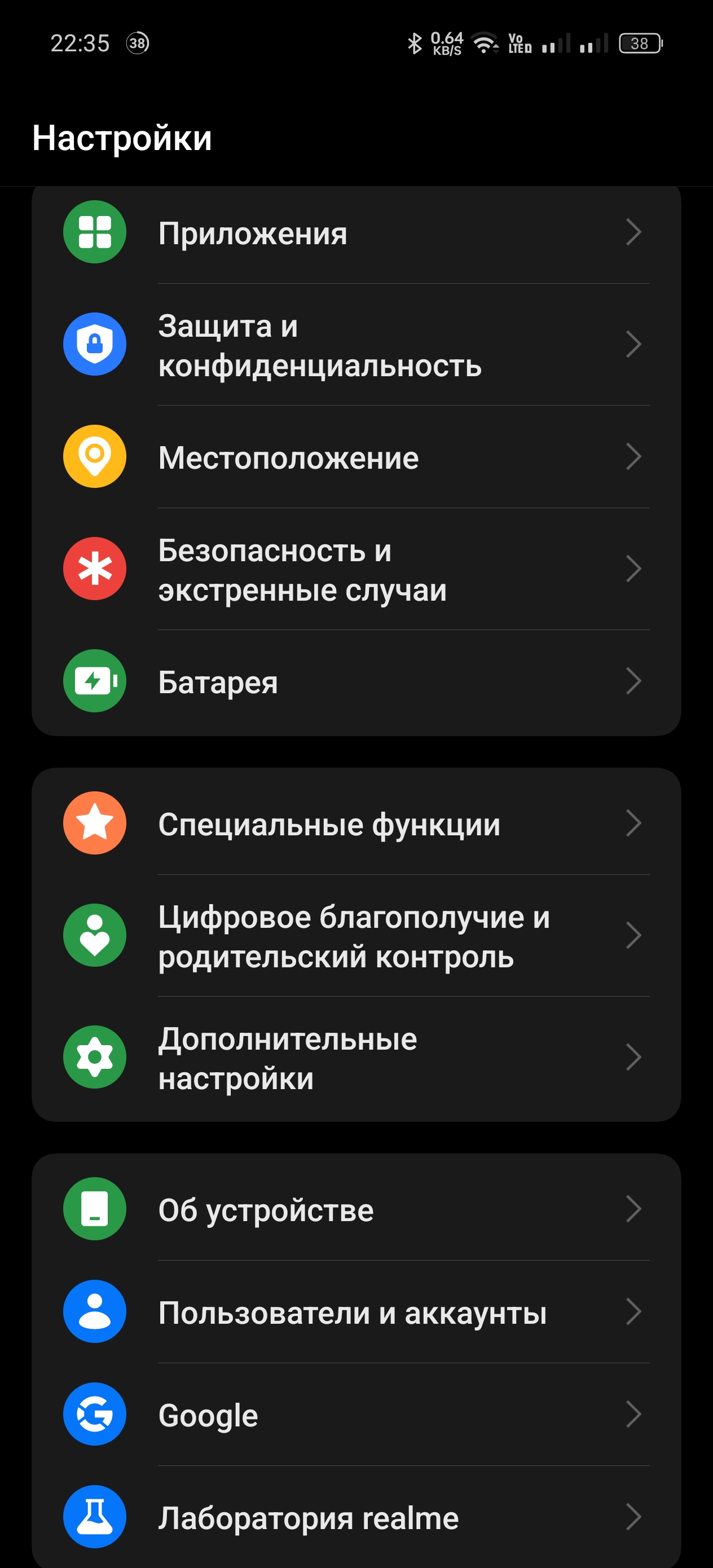Open Приложения settings
The width and height of the screenshot is (713, 1568).
(356, 233)
